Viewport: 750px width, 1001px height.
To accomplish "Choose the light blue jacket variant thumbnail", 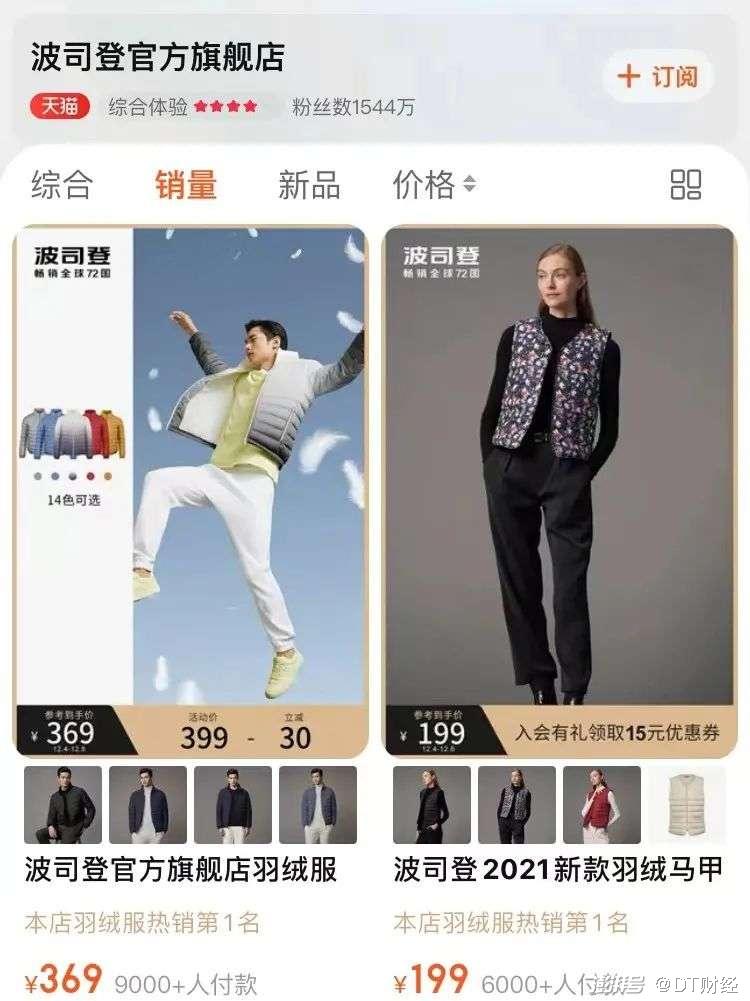I will tap(318, 805).
